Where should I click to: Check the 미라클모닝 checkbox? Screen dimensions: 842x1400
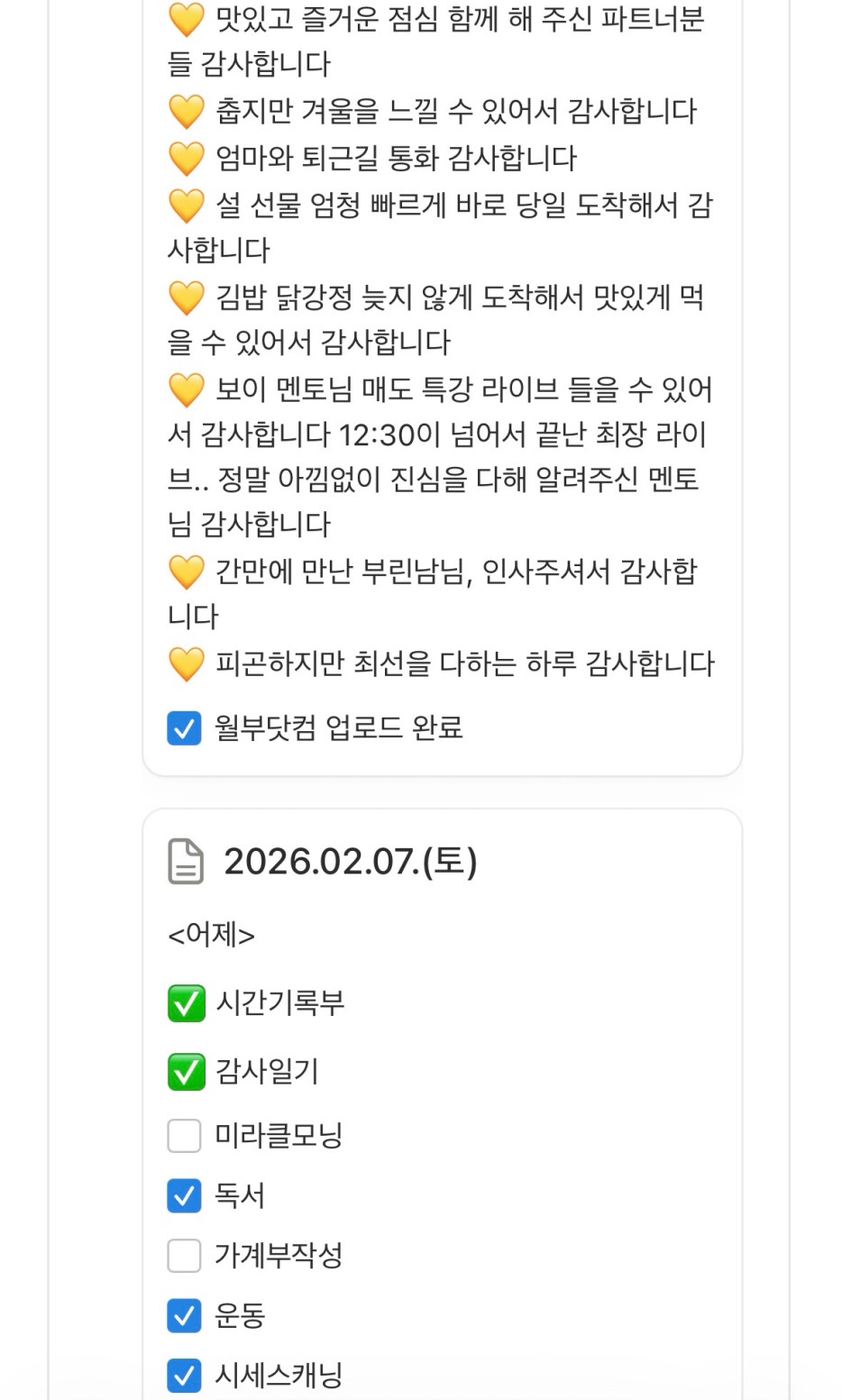tap(184, 1136)
